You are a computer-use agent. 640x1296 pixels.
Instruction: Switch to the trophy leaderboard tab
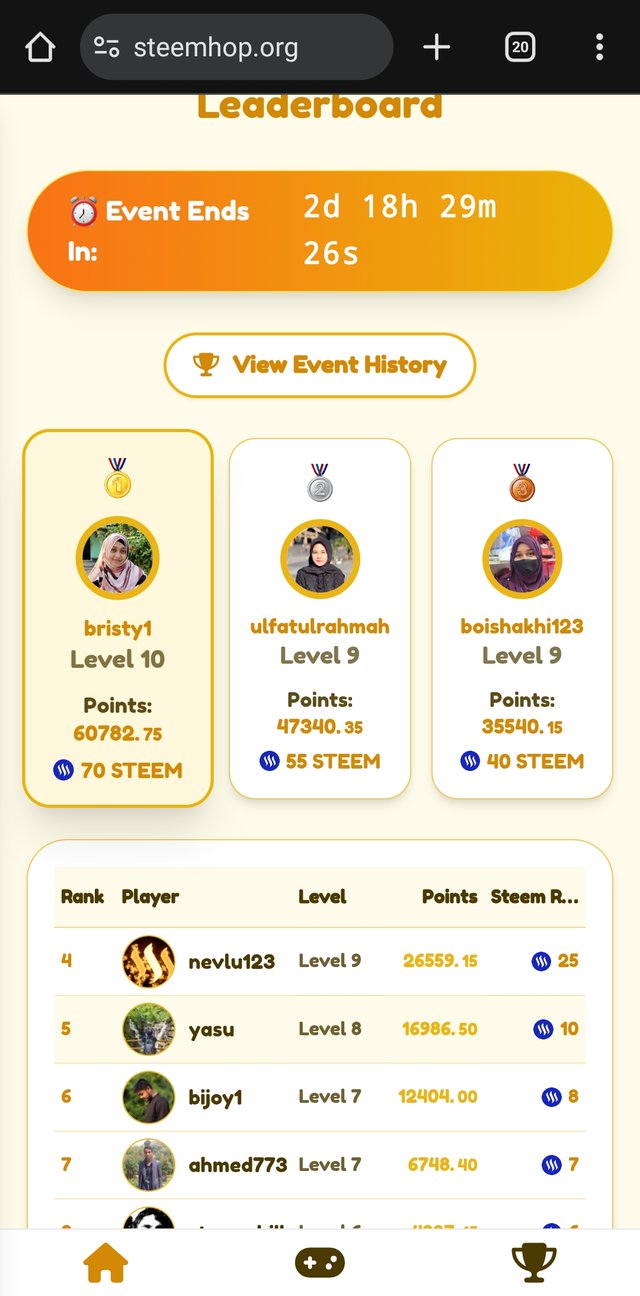coord(534,1263)
